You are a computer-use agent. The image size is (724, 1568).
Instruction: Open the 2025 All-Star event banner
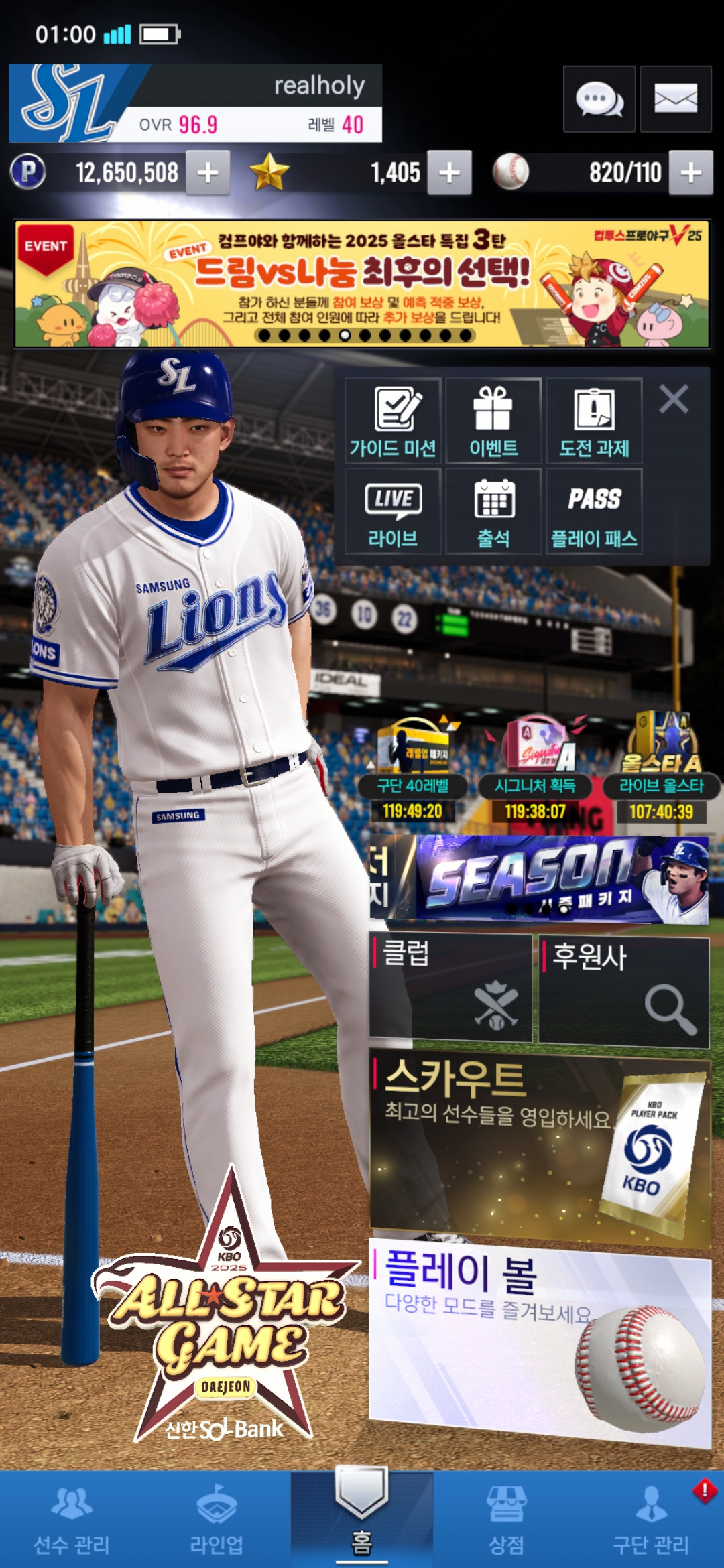362,284
